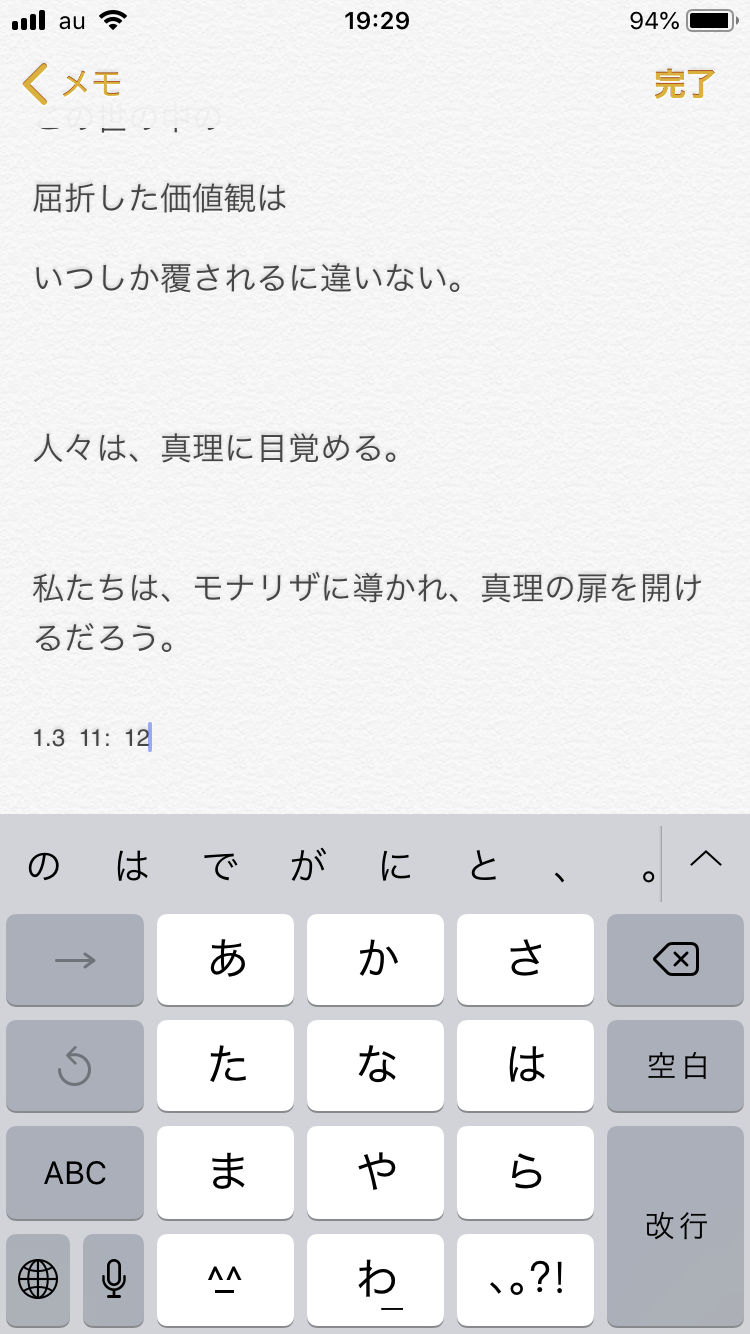Insert the suggested particle が
The width and height of the screenshot is (750, 1334).
click(x=307, y=866)
